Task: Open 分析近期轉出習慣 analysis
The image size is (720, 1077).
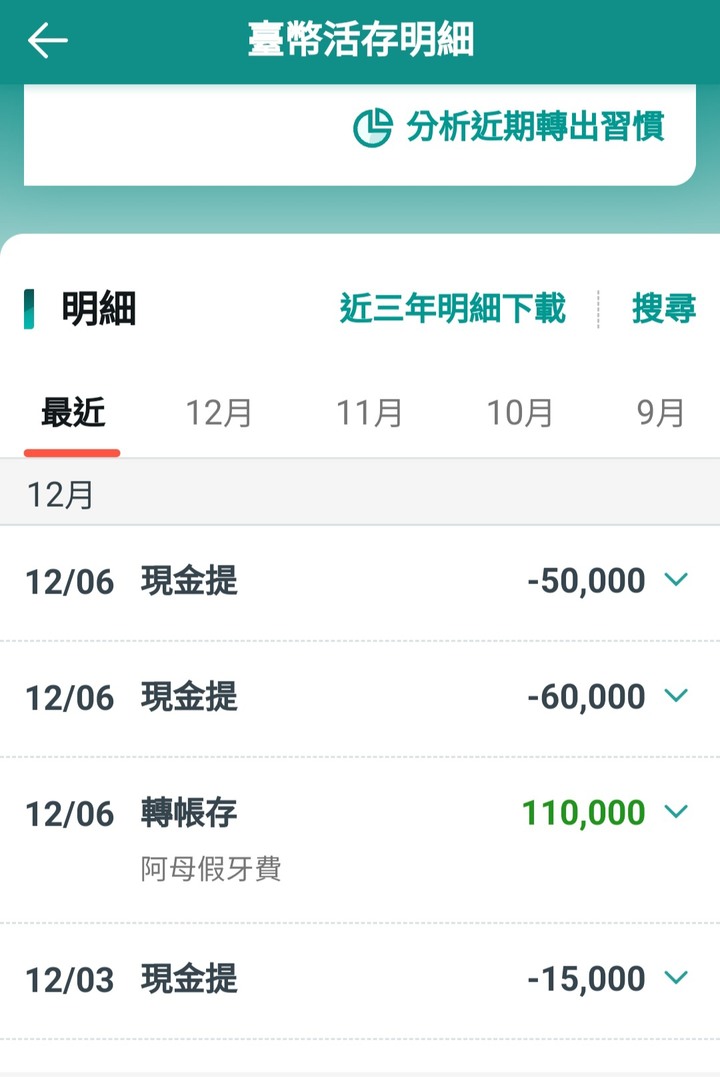Action: (510, 128)
